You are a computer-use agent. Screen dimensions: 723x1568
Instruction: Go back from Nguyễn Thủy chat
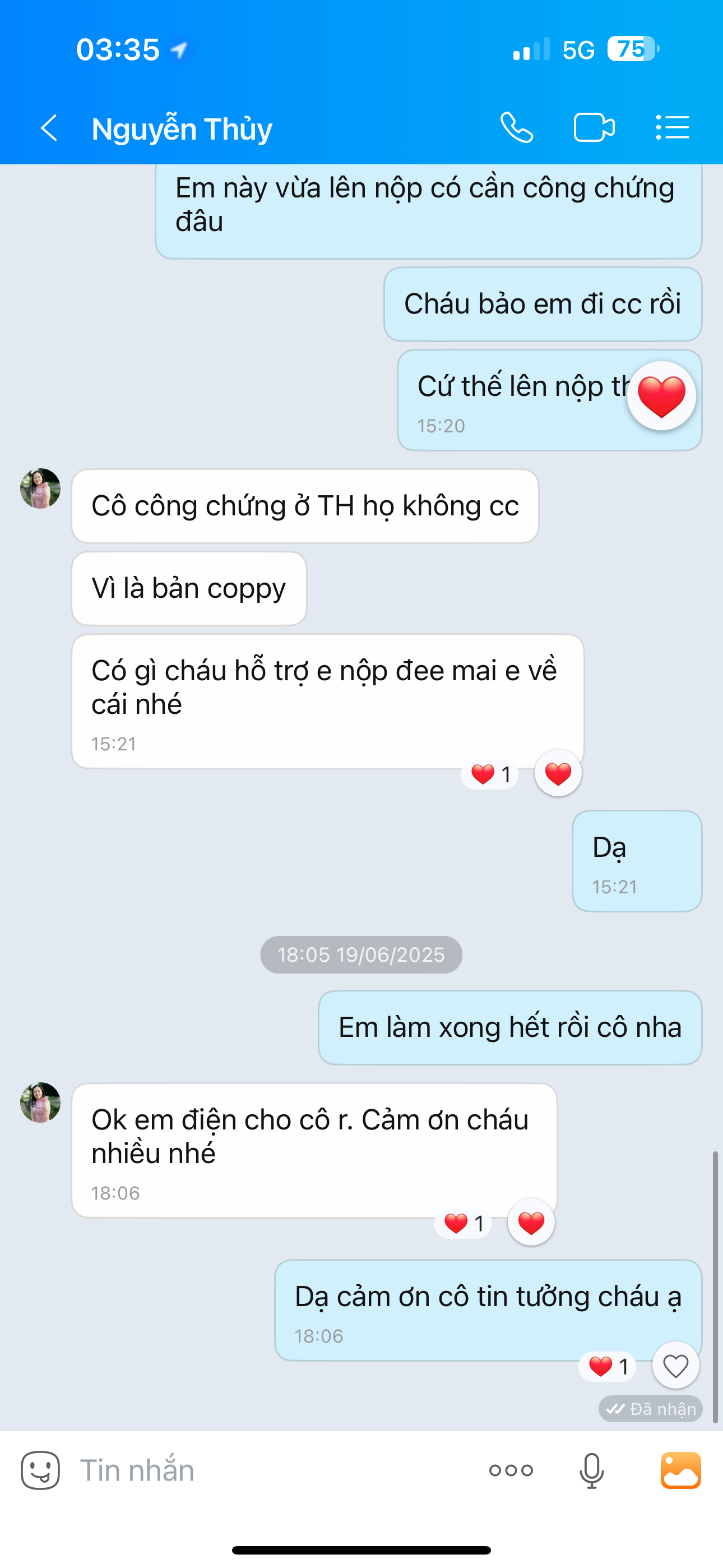pos(49,128)
